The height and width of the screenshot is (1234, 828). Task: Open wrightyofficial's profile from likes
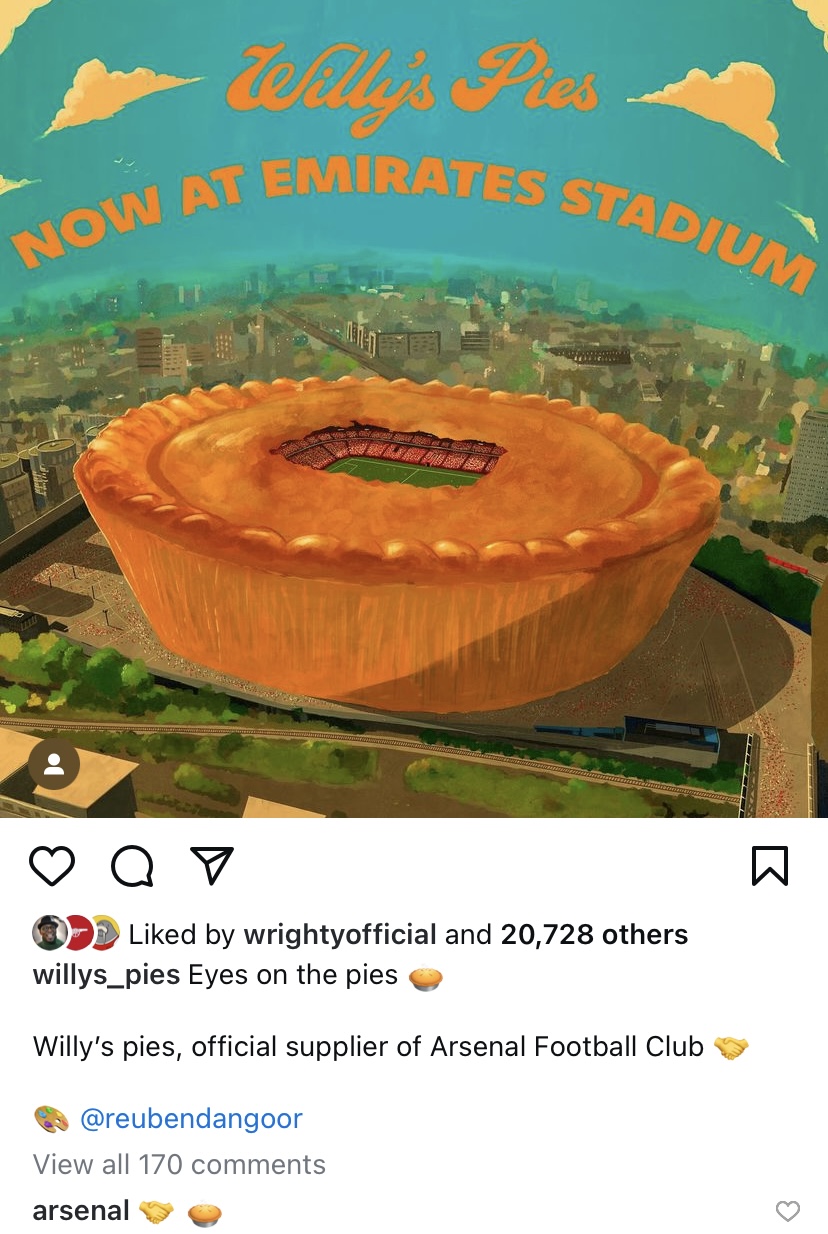(340, 935)
